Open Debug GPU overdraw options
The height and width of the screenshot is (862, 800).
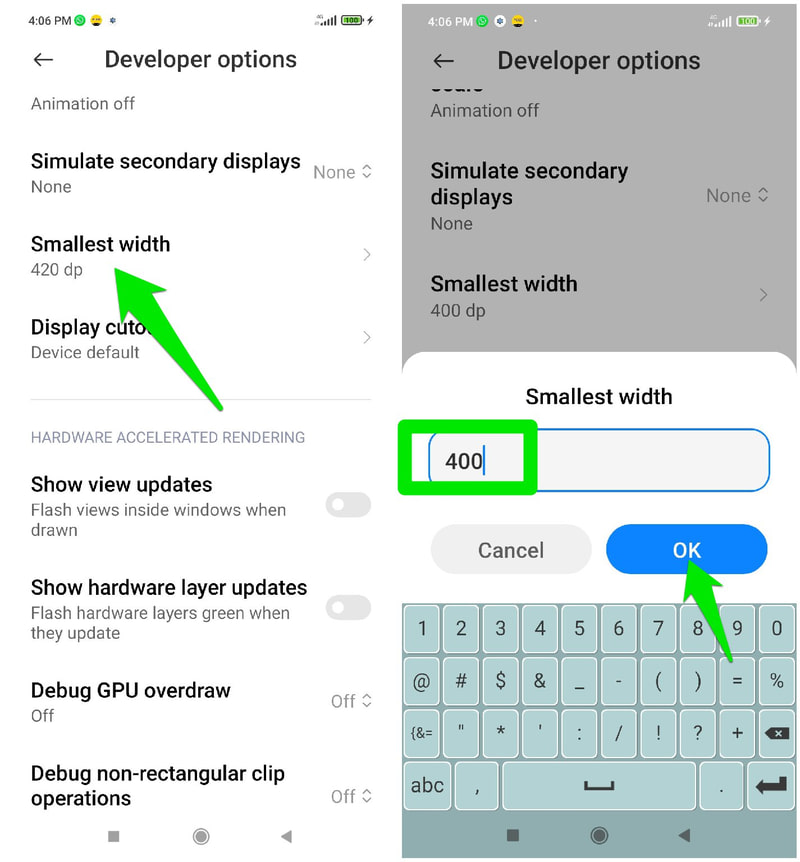pos(351,701)
